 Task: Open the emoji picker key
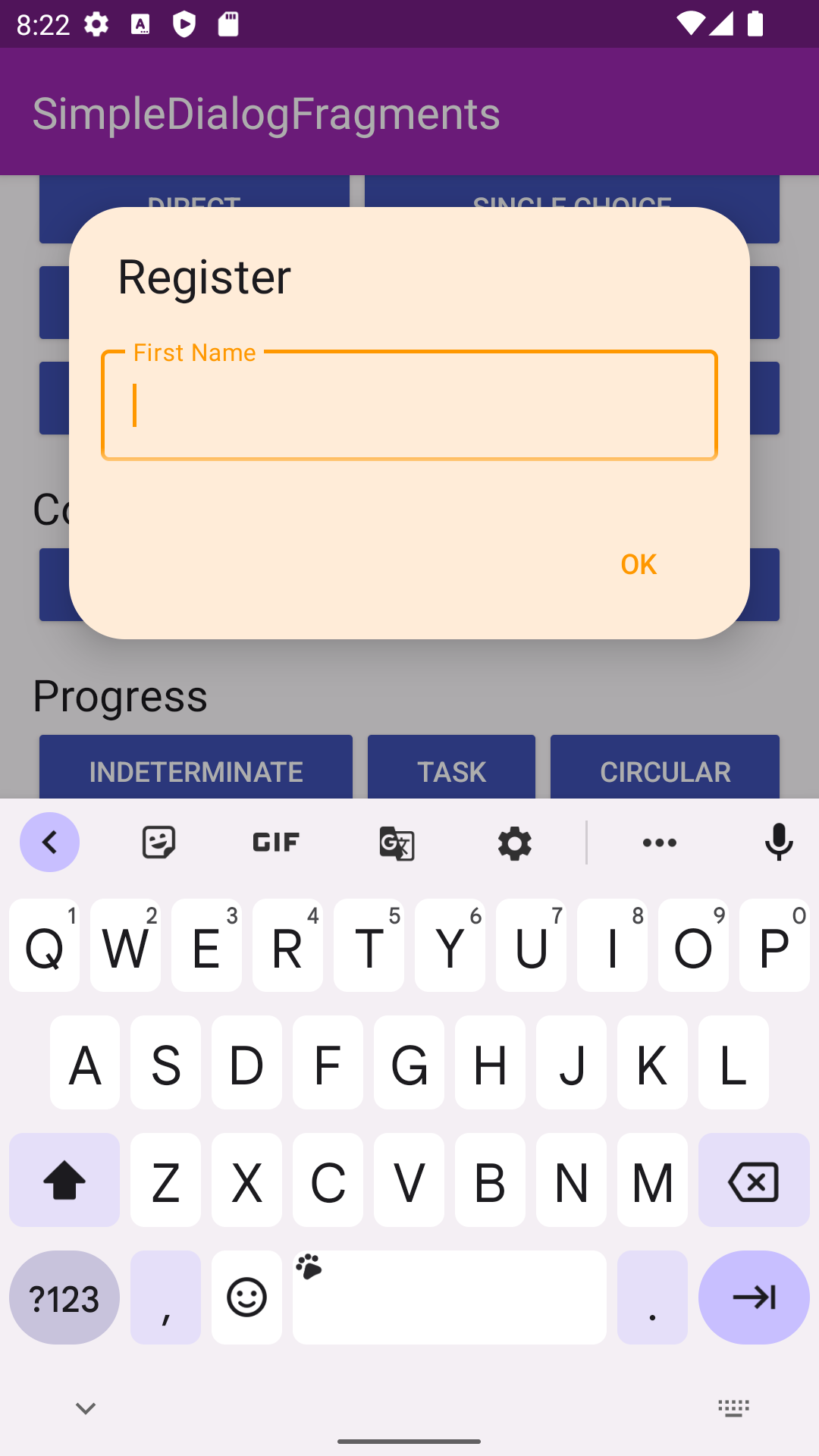tap(246, 1297)
